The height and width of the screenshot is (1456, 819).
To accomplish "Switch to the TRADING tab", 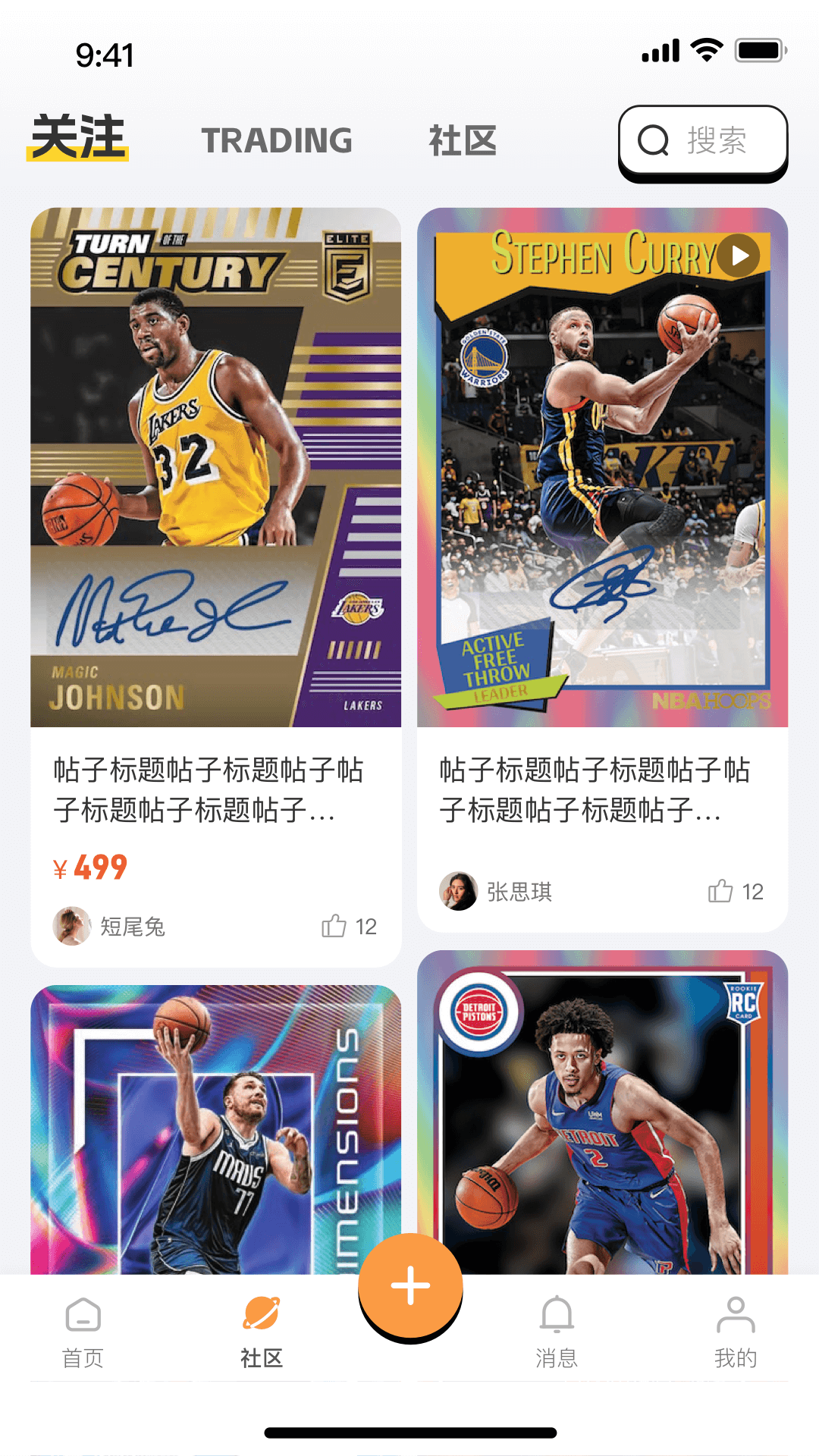I will 277,141.
